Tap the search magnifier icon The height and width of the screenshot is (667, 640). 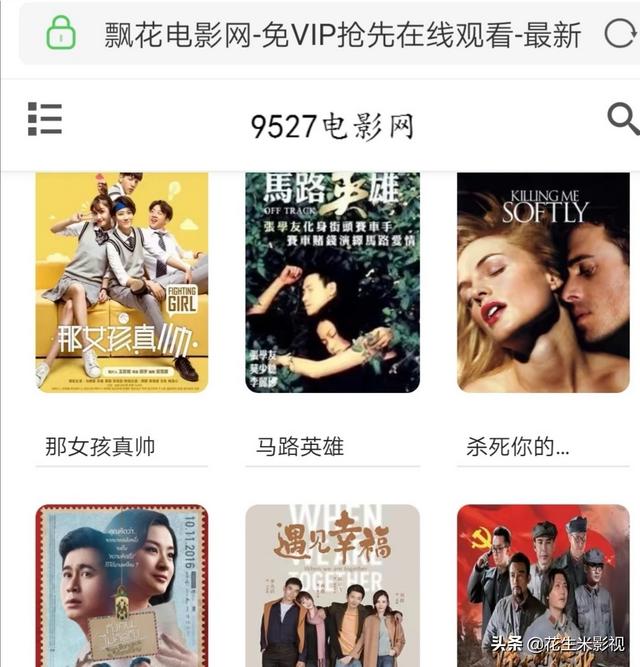point(622,119)
